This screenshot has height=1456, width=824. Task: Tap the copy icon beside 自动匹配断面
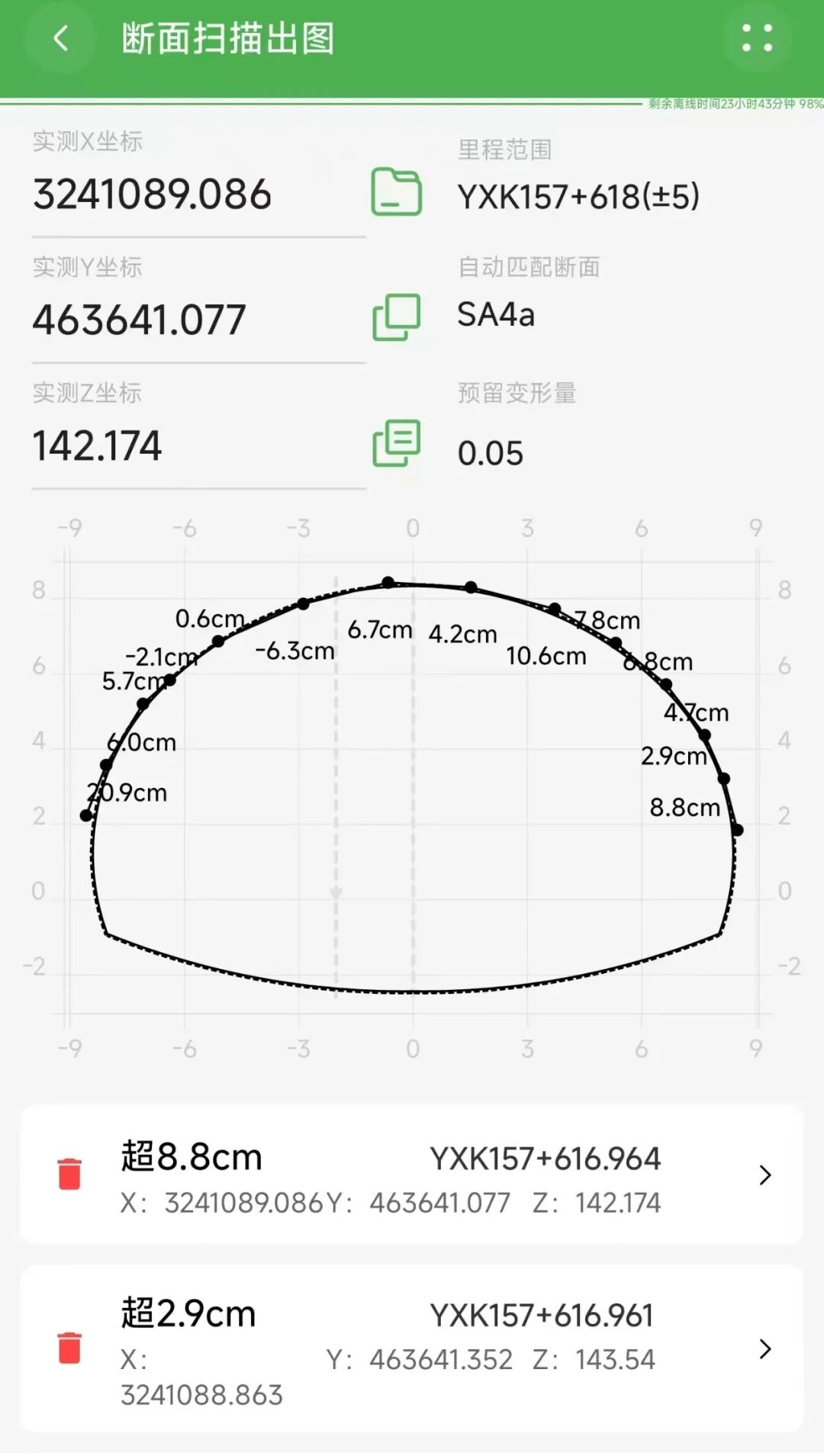point(396,317)
